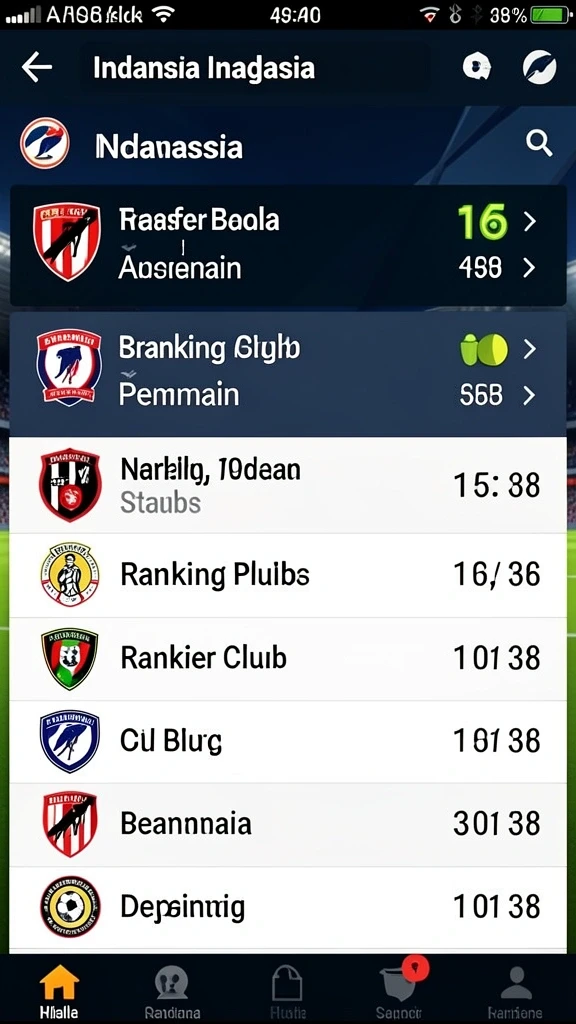This screenshot has height=1024, width=576.
Task: Expand the chevron next to 498
Action: pyautogui.click(x=530, y=268)
